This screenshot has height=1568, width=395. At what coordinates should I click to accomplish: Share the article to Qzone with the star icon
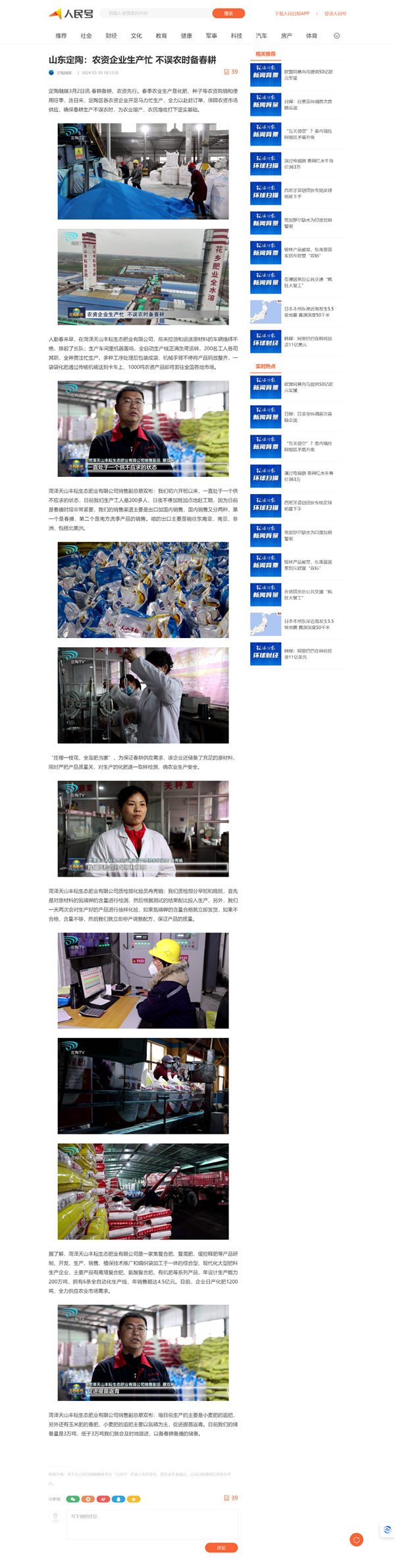[x=134, y=1499]
